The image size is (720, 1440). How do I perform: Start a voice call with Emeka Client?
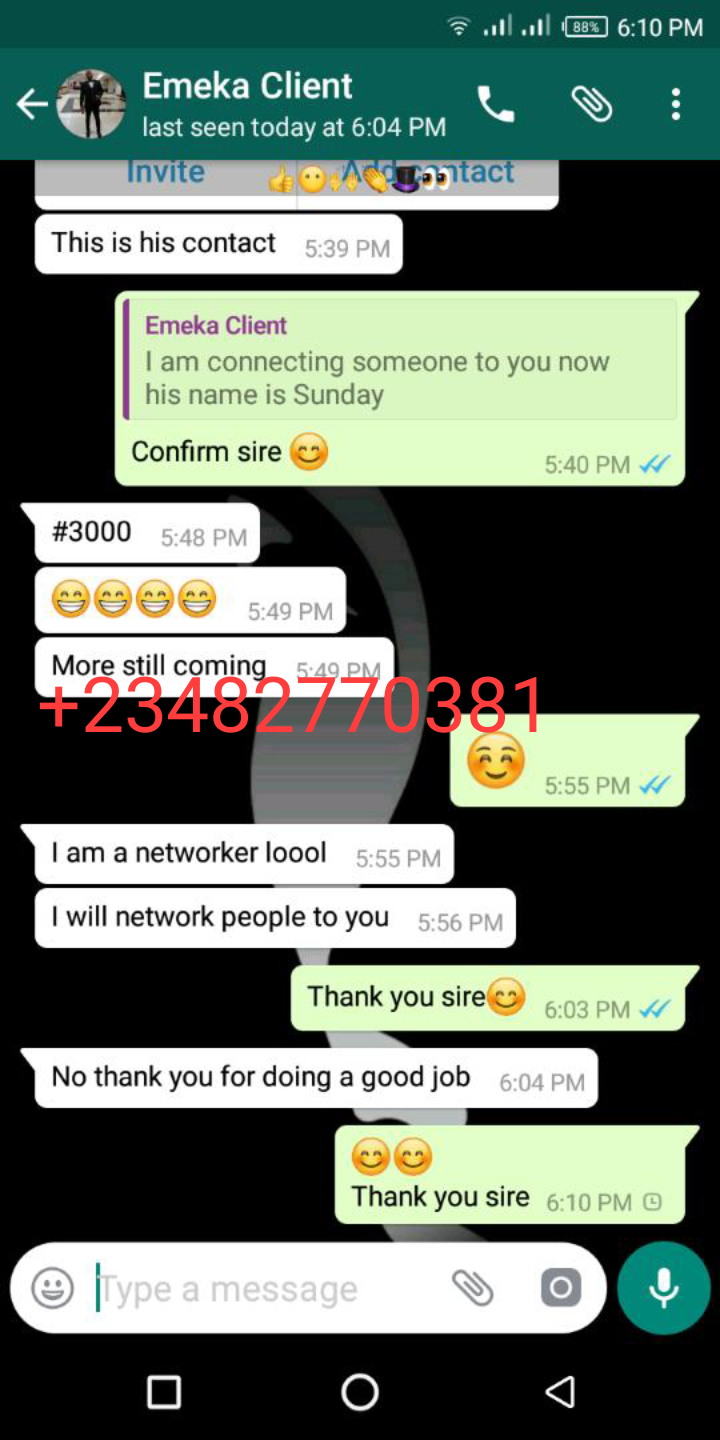click(x=496, y=104)
